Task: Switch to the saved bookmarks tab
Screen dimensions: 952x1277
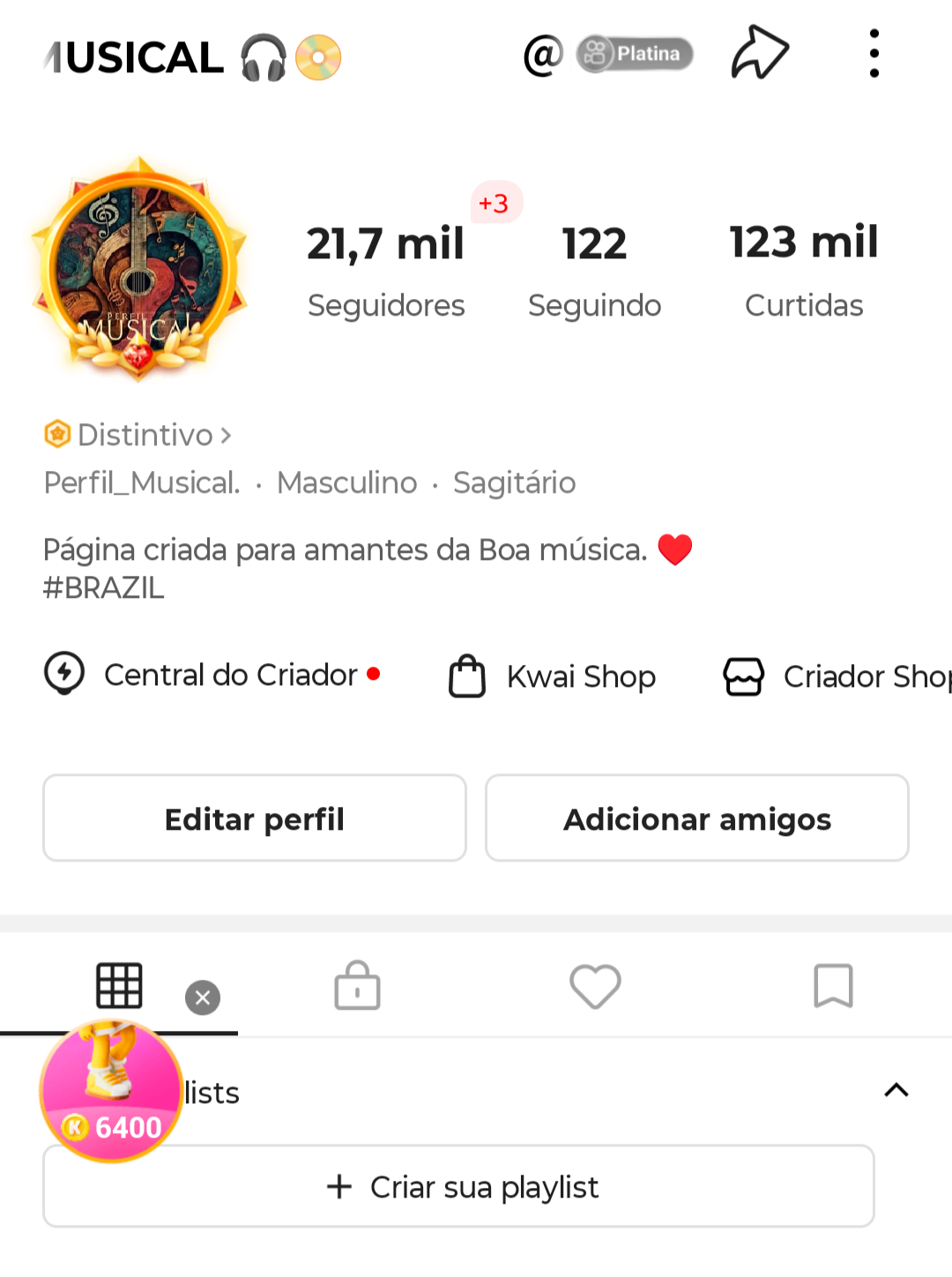Action: pyautogui.click(x=833, y=985)
